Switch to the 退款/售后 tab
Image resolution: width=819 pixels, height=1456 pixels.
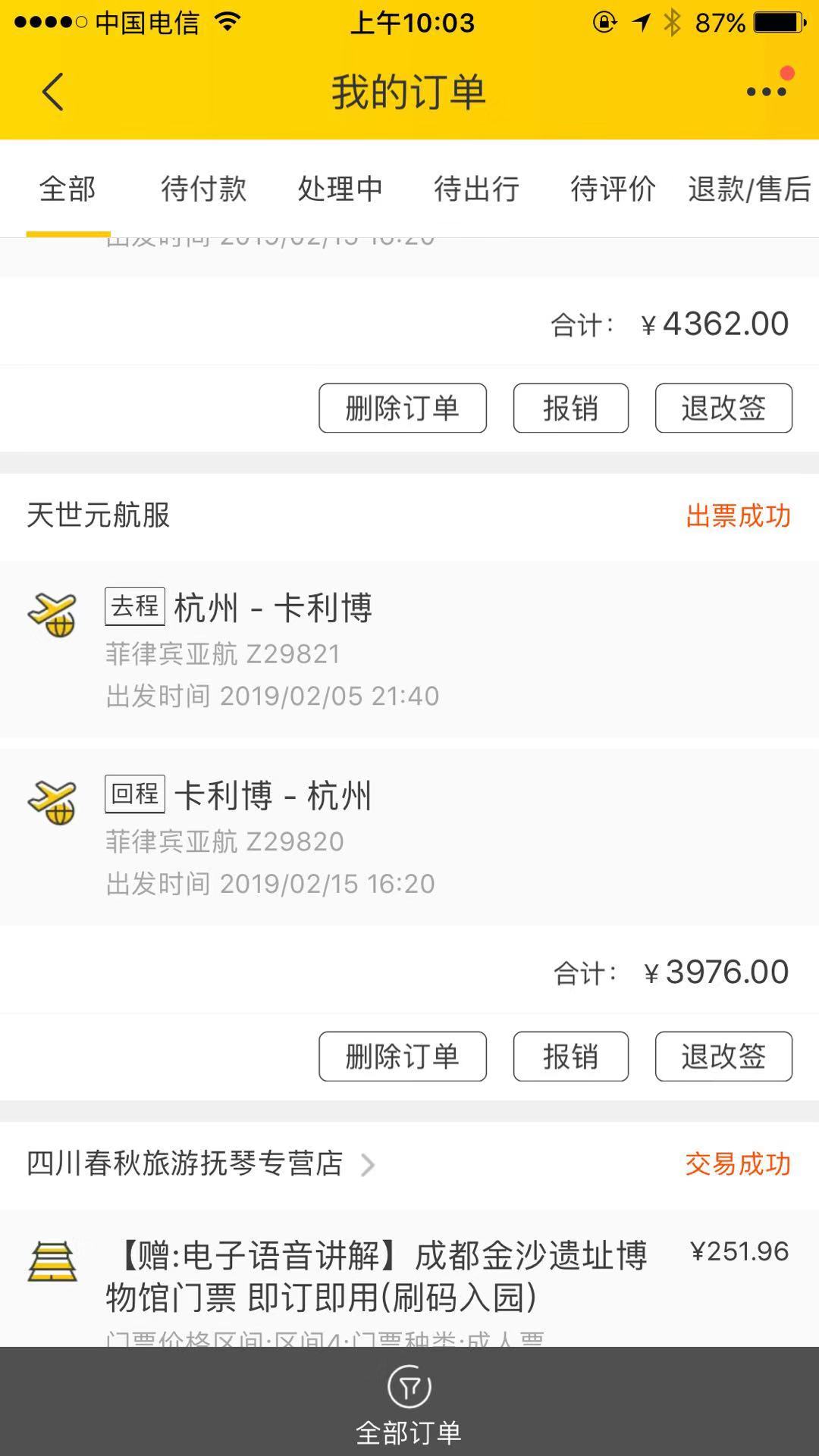point(749,189)
